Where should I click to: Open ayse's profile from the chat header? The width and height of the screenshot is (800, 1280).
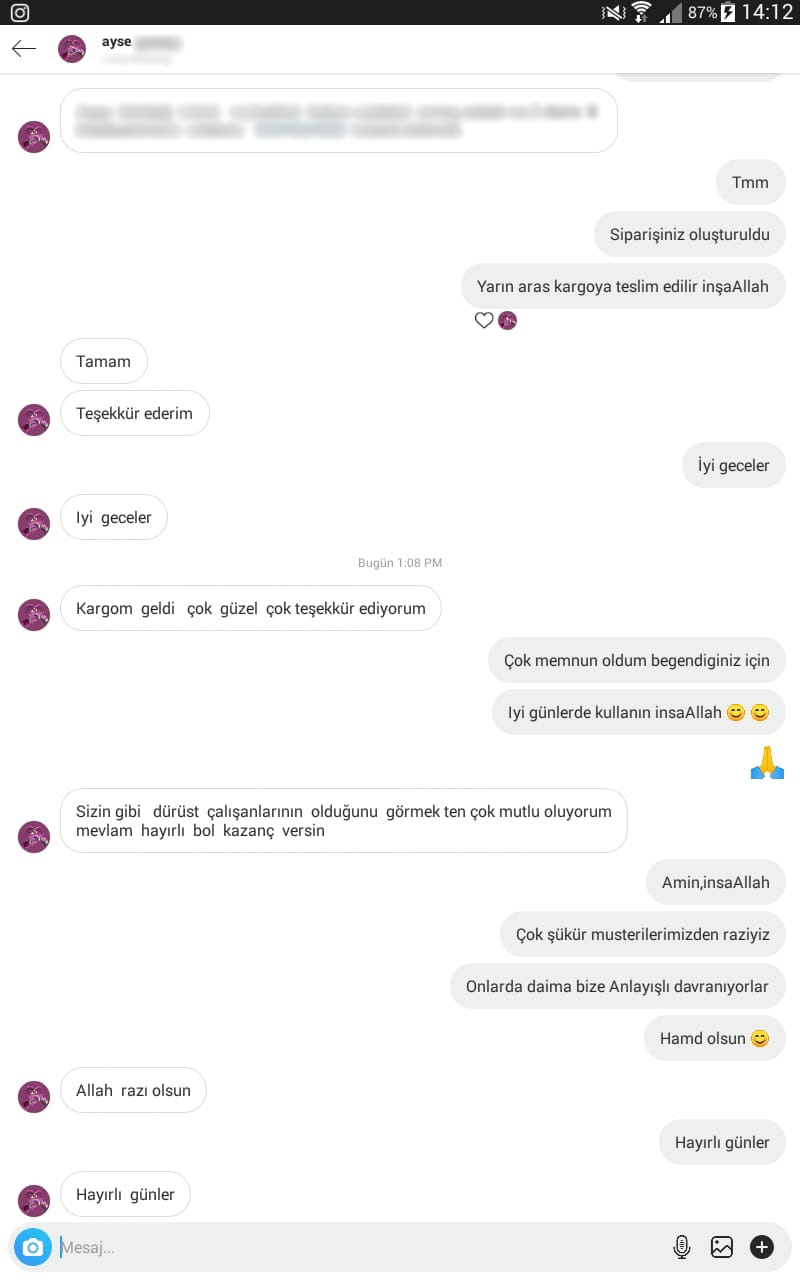tap(117, 43)
